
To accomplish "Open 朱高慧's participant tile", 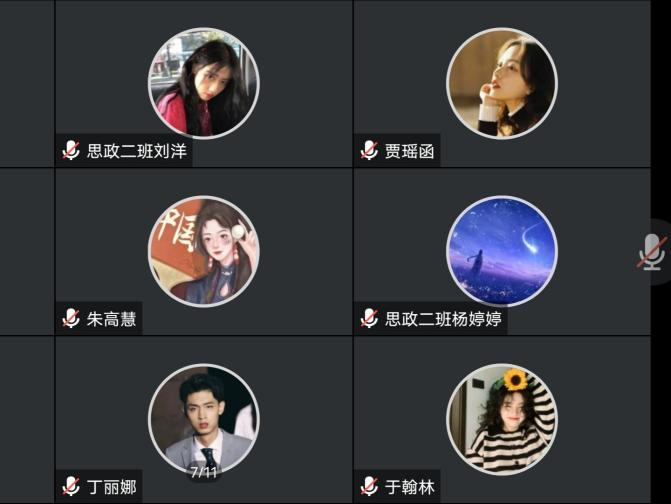I will (x=204, y=251).
